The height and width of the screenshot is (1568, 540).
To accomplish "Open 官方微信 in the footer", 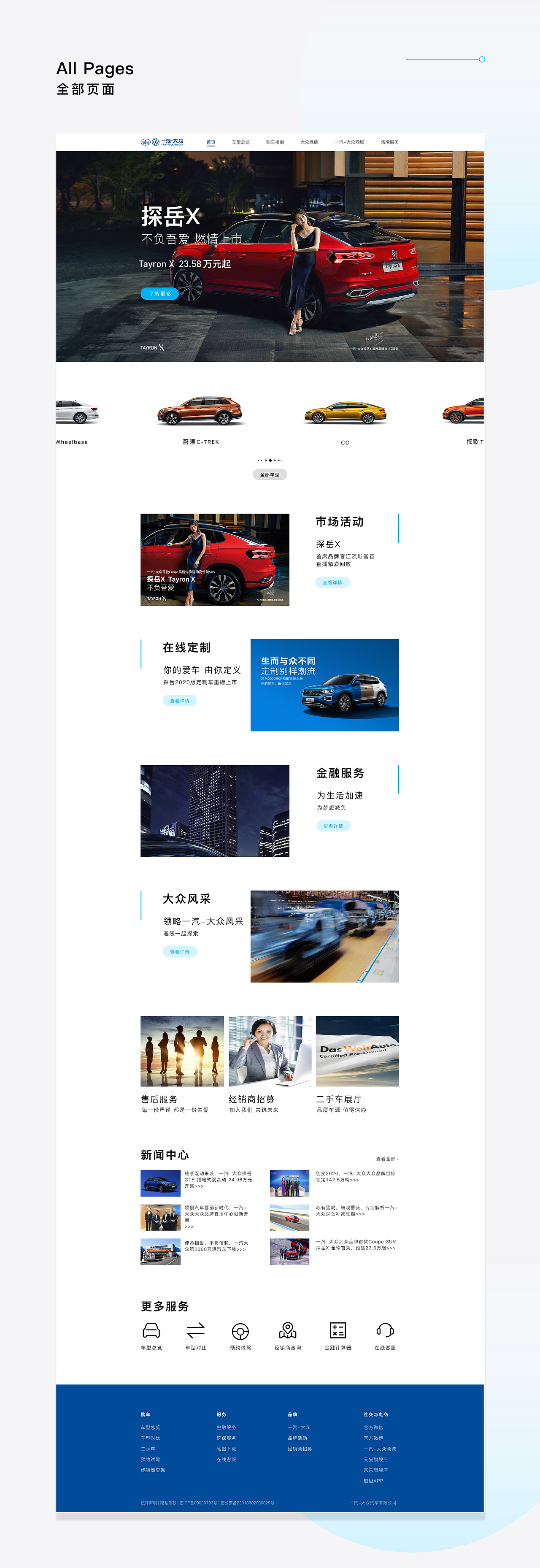I will click(375, 1429).
